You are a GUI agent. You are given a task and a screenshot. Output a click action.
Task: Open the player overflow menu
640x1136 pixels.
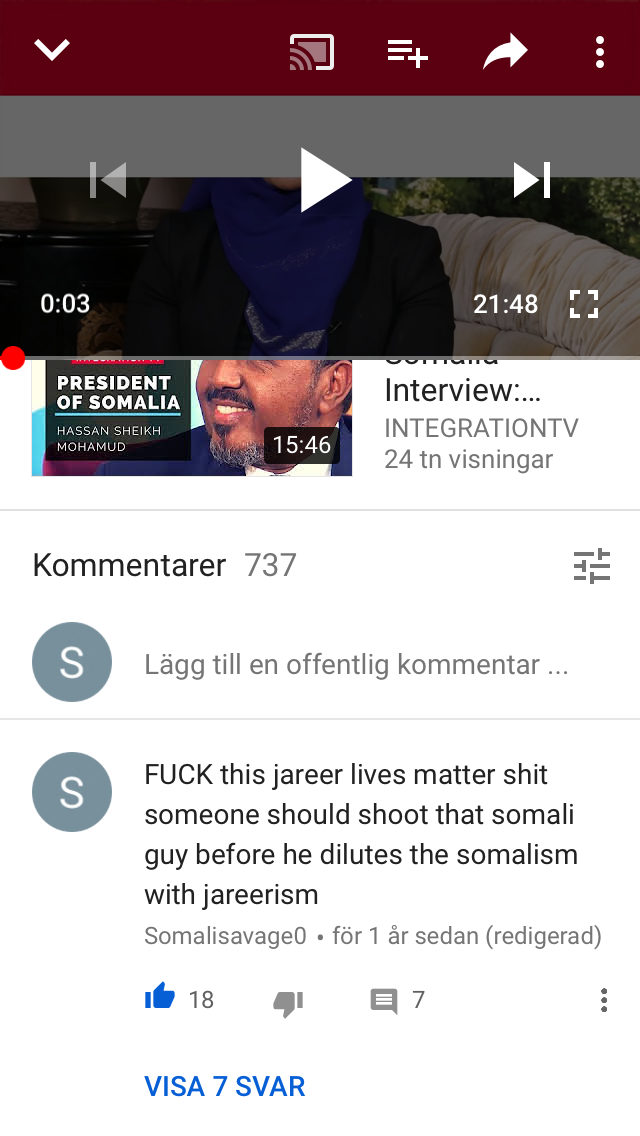point(599,52)
